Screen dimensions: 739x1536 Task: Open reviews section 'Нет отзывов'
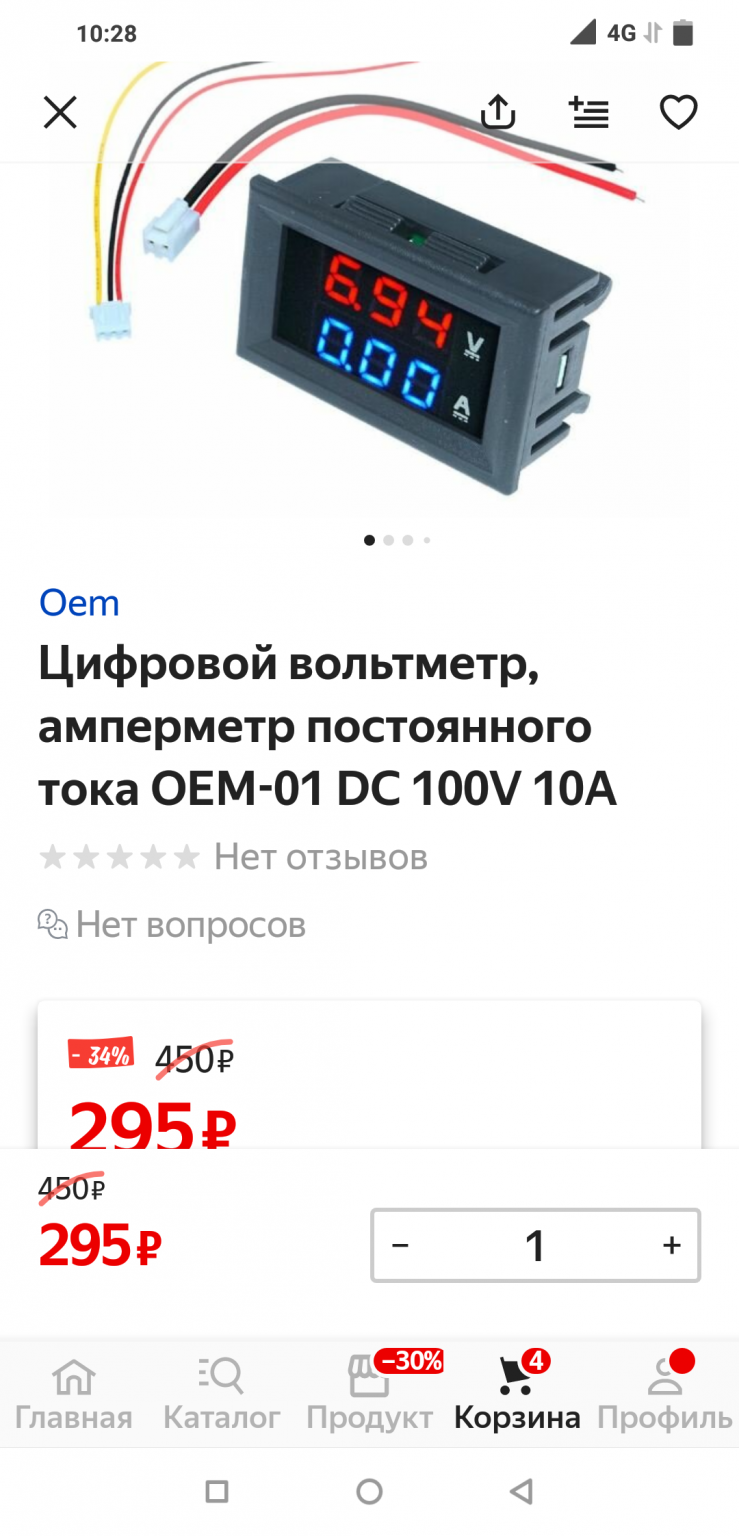320,857
